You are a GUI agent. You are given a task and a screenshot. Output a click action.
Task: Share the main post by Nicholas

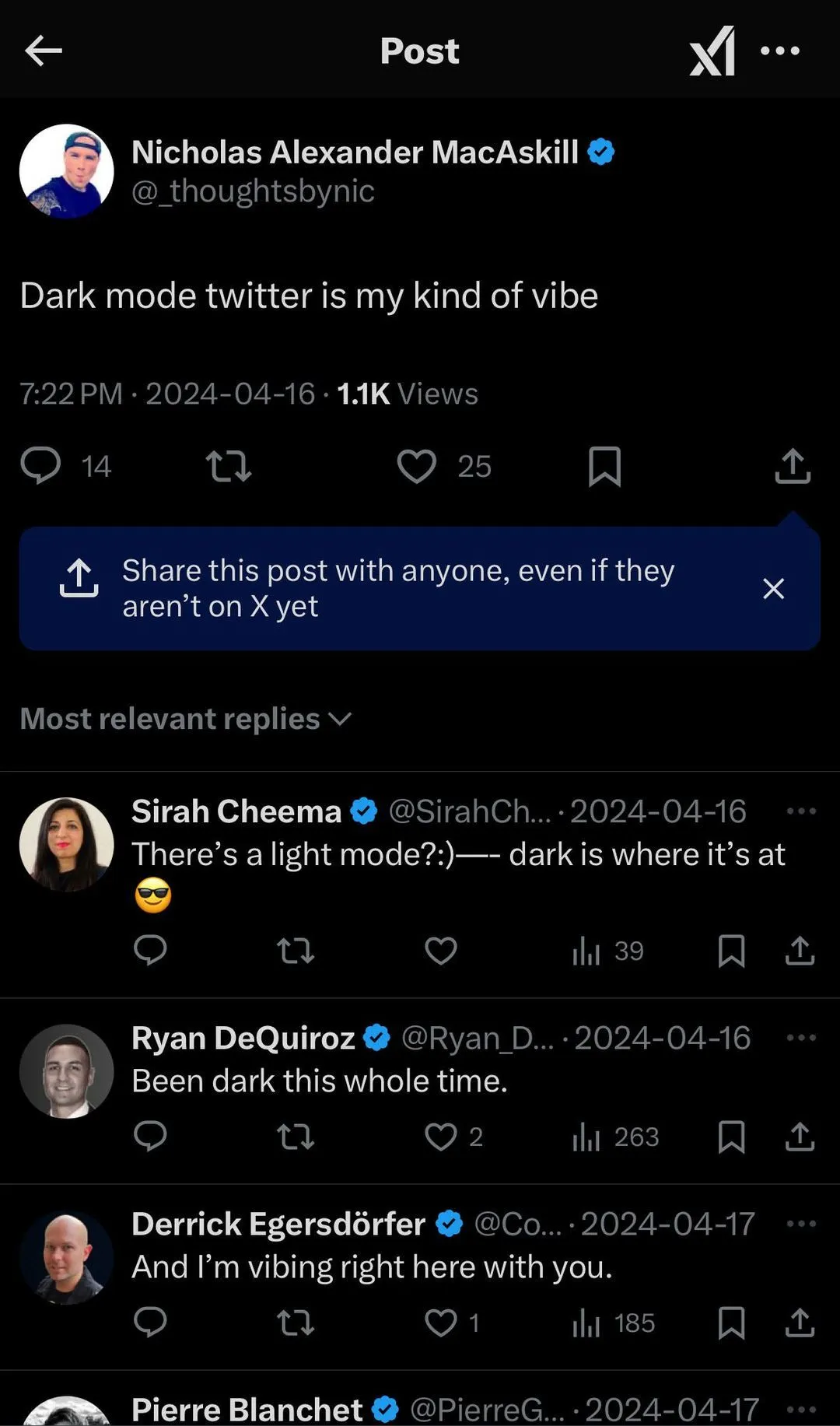pyautogui.click(x=793, y=466)
